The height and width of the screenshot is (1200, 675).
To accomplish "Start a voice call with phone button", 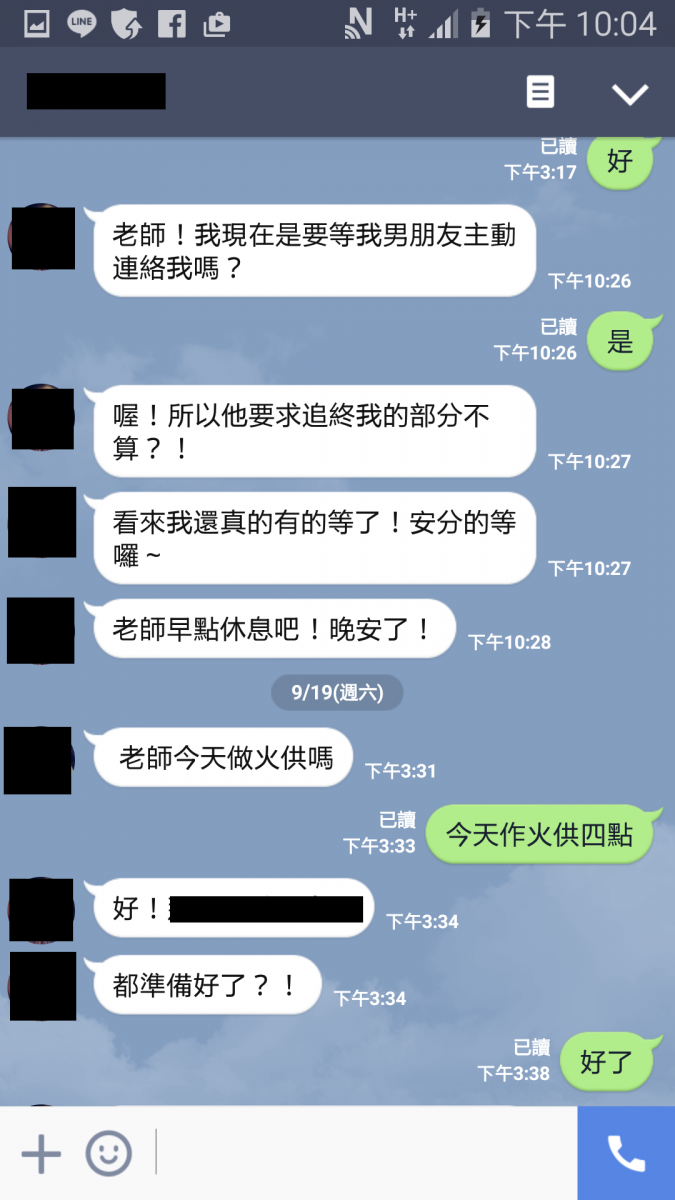I will coord(626,1154).
